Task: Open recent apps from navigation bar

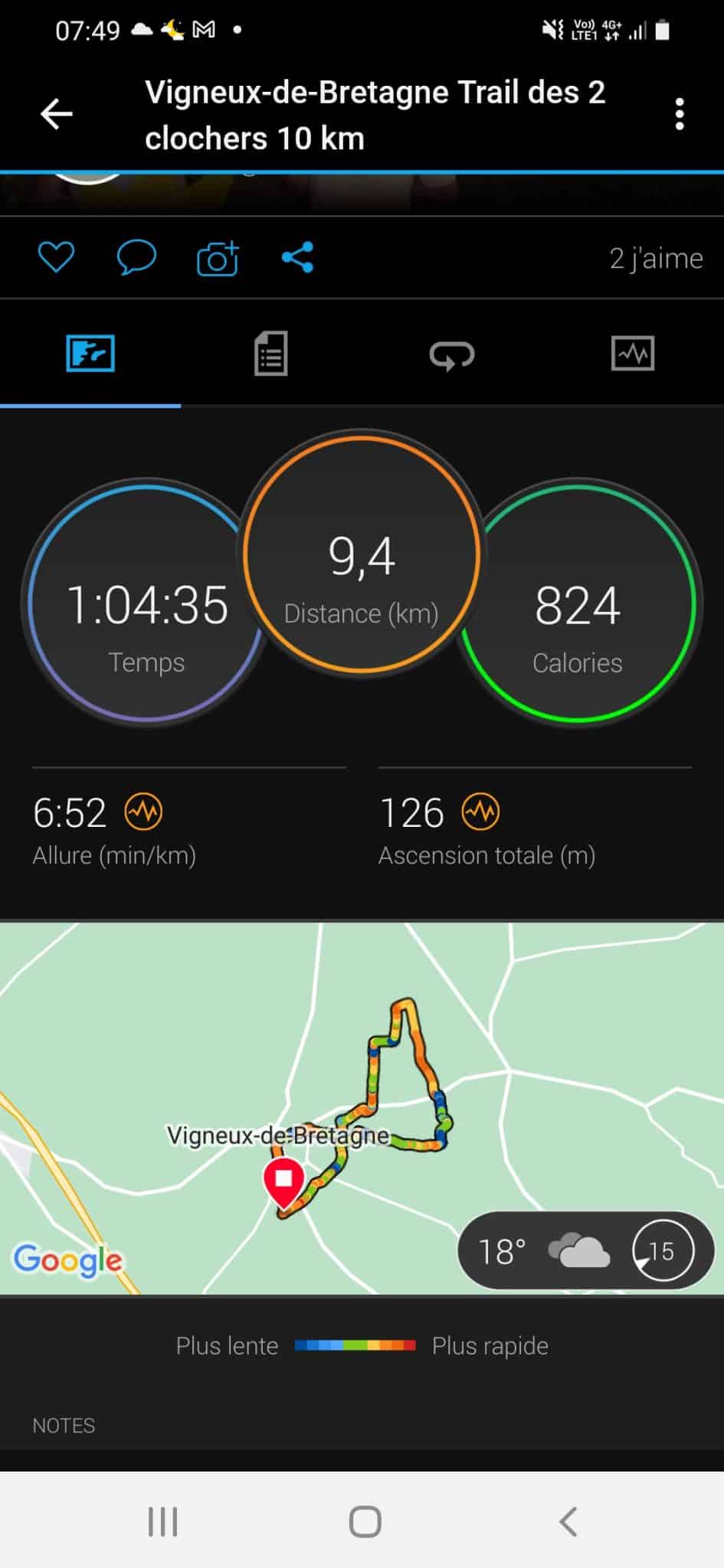Action: (x=162, y=1521)
